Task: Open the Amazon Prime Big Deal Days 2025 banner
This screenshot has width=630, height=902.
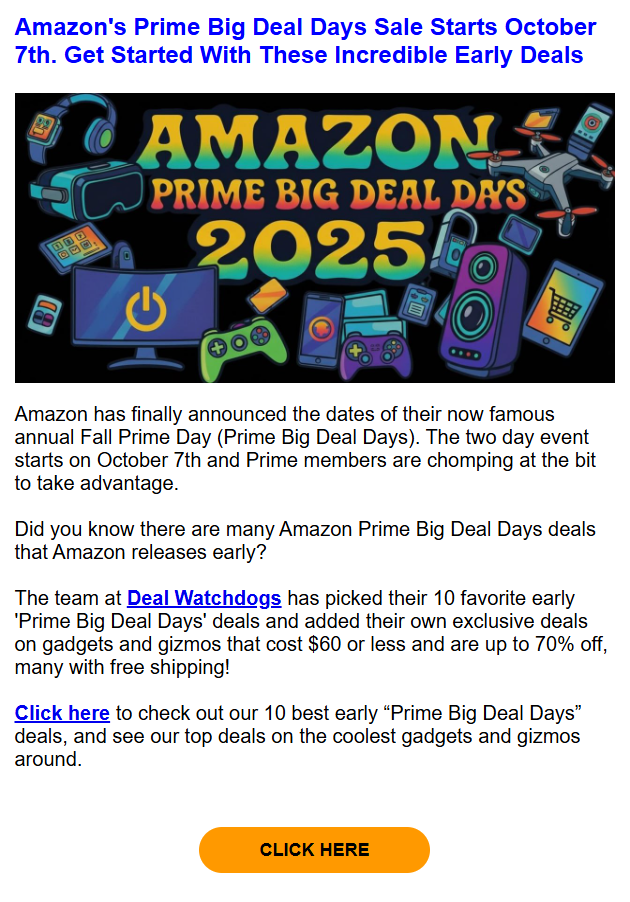Action: point(314,237)
